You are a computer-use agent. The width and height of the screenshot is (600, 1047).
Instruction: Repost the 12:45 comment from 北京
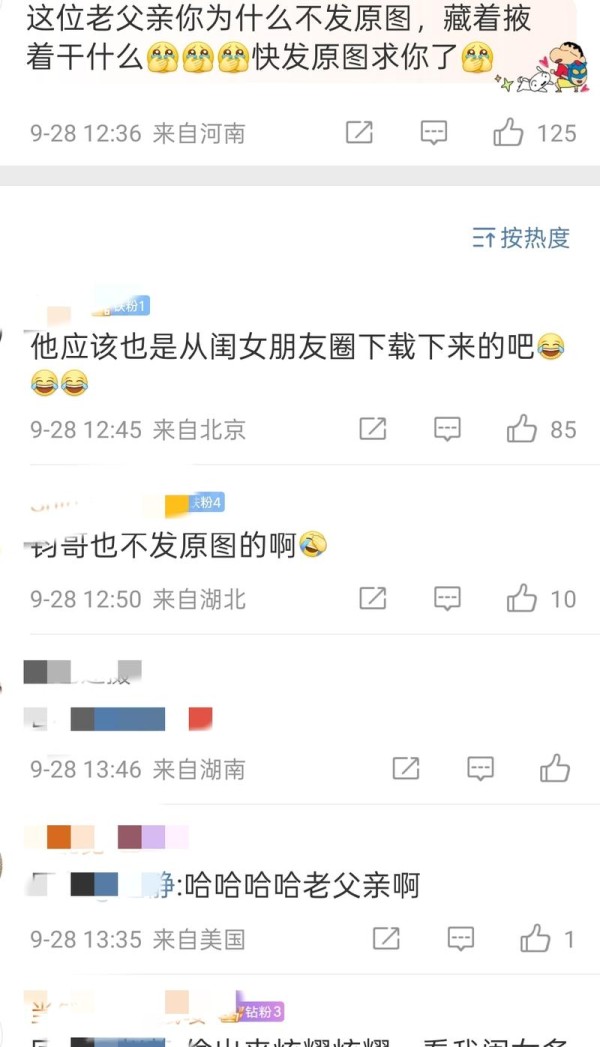(x=372, y=429)
